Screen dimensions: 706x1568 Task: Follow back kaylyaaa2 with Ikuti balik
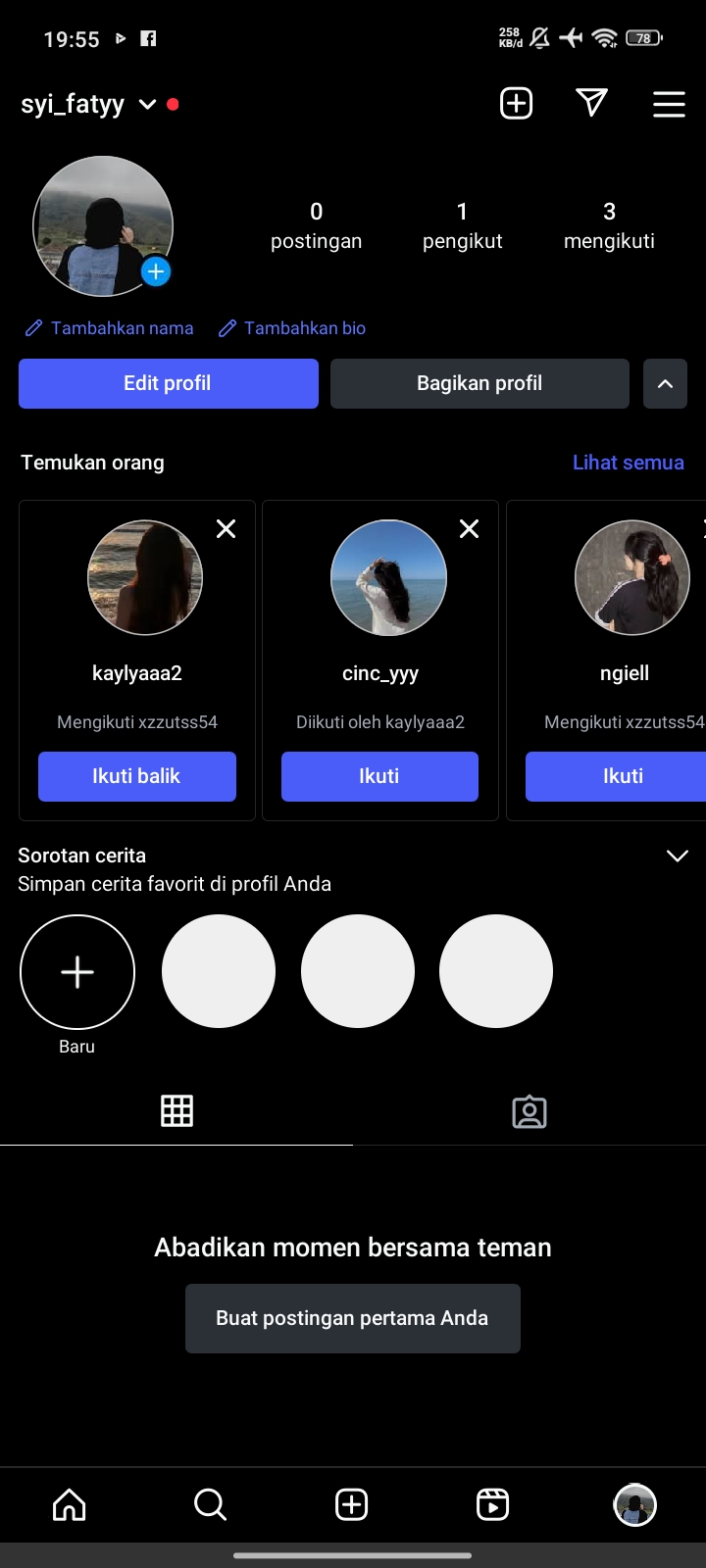tap(136, 776)
